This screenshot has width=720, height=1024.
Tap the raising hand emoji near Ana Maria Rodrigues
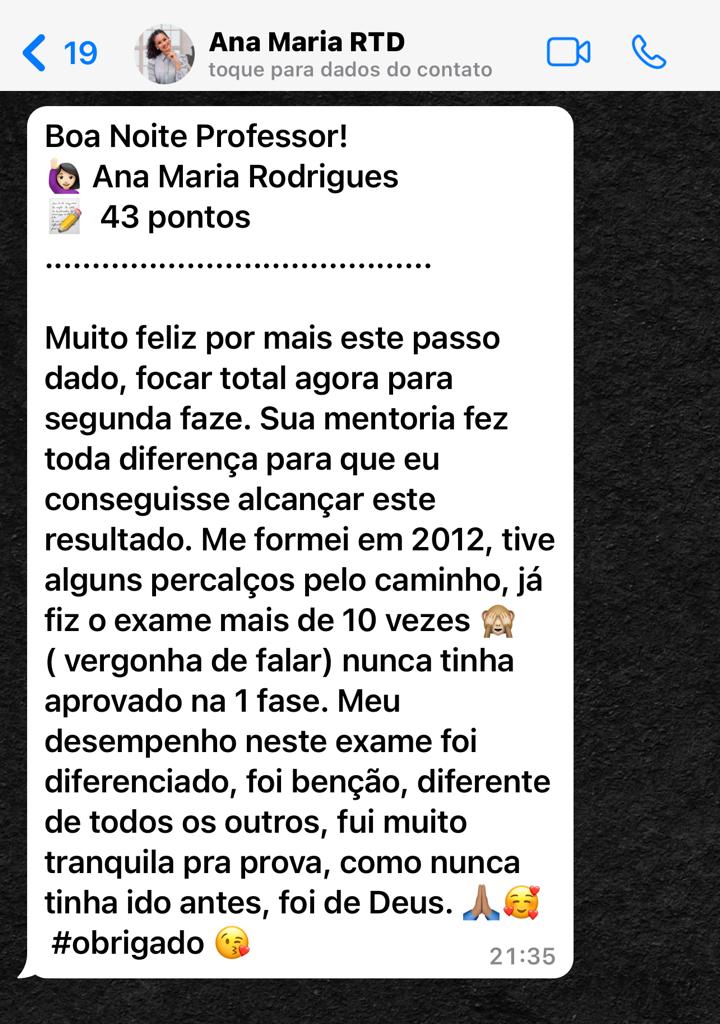tap(66, 176)
